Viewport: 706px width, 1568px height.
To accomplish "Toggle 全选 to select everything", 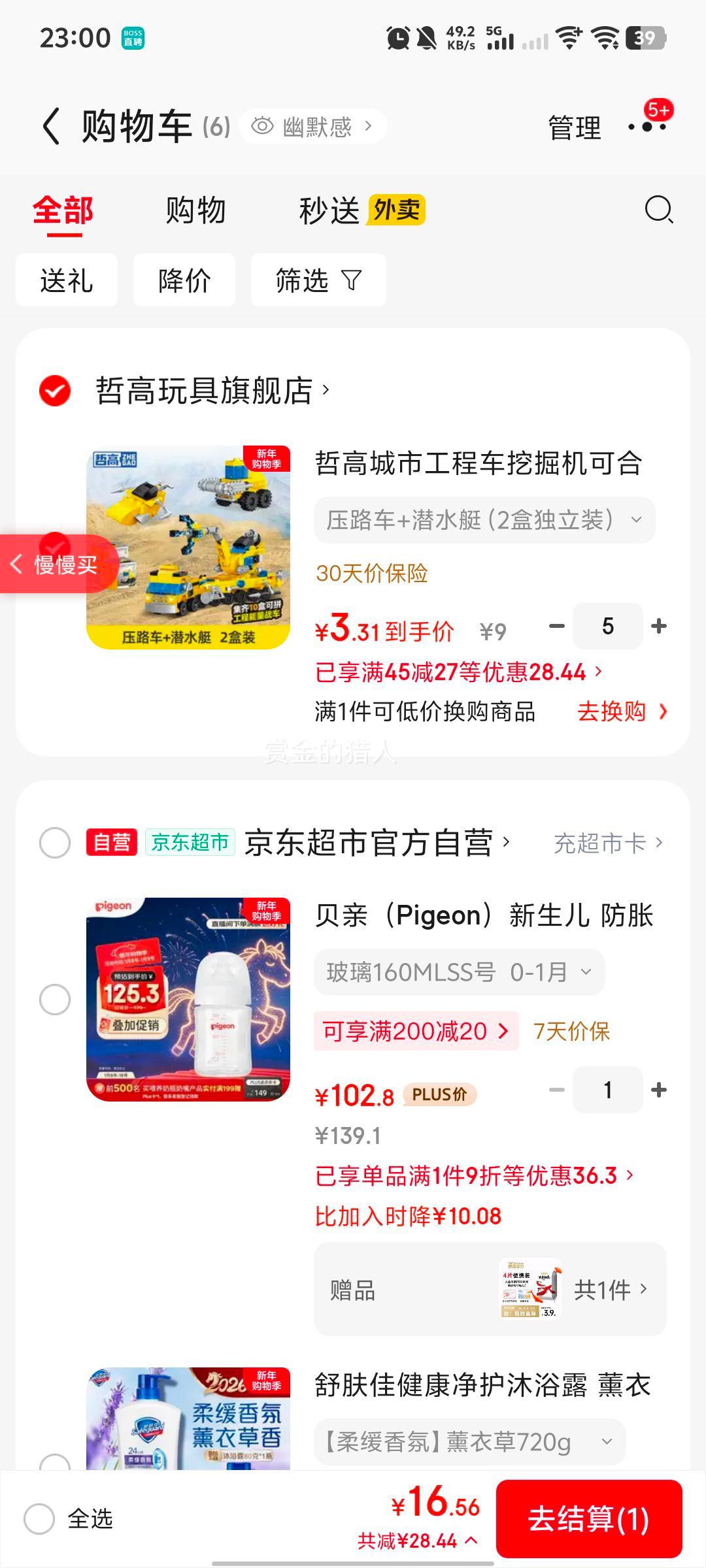I will click(x=39, y=1518).
